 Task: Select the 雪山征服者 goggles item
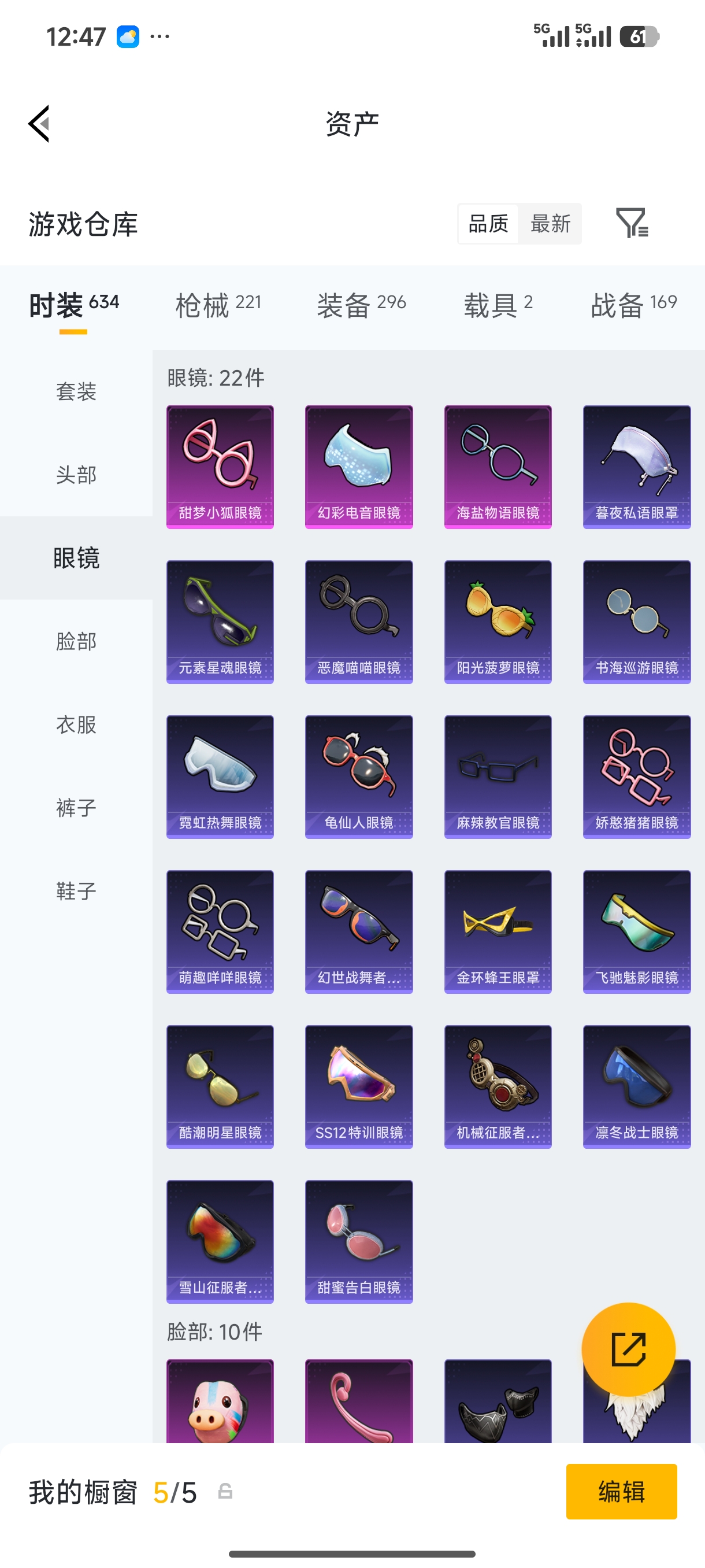(x=220, y=1242)
